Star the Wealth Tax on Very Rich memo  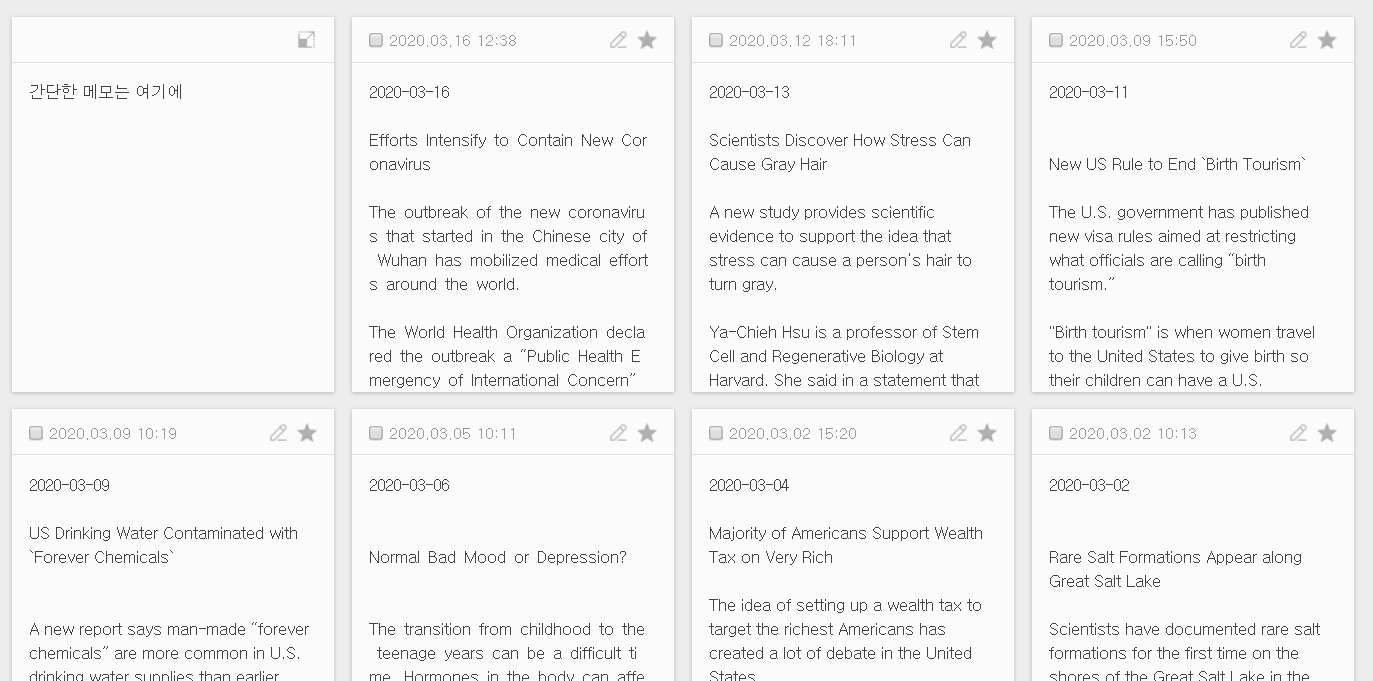[x=987, y=433]
